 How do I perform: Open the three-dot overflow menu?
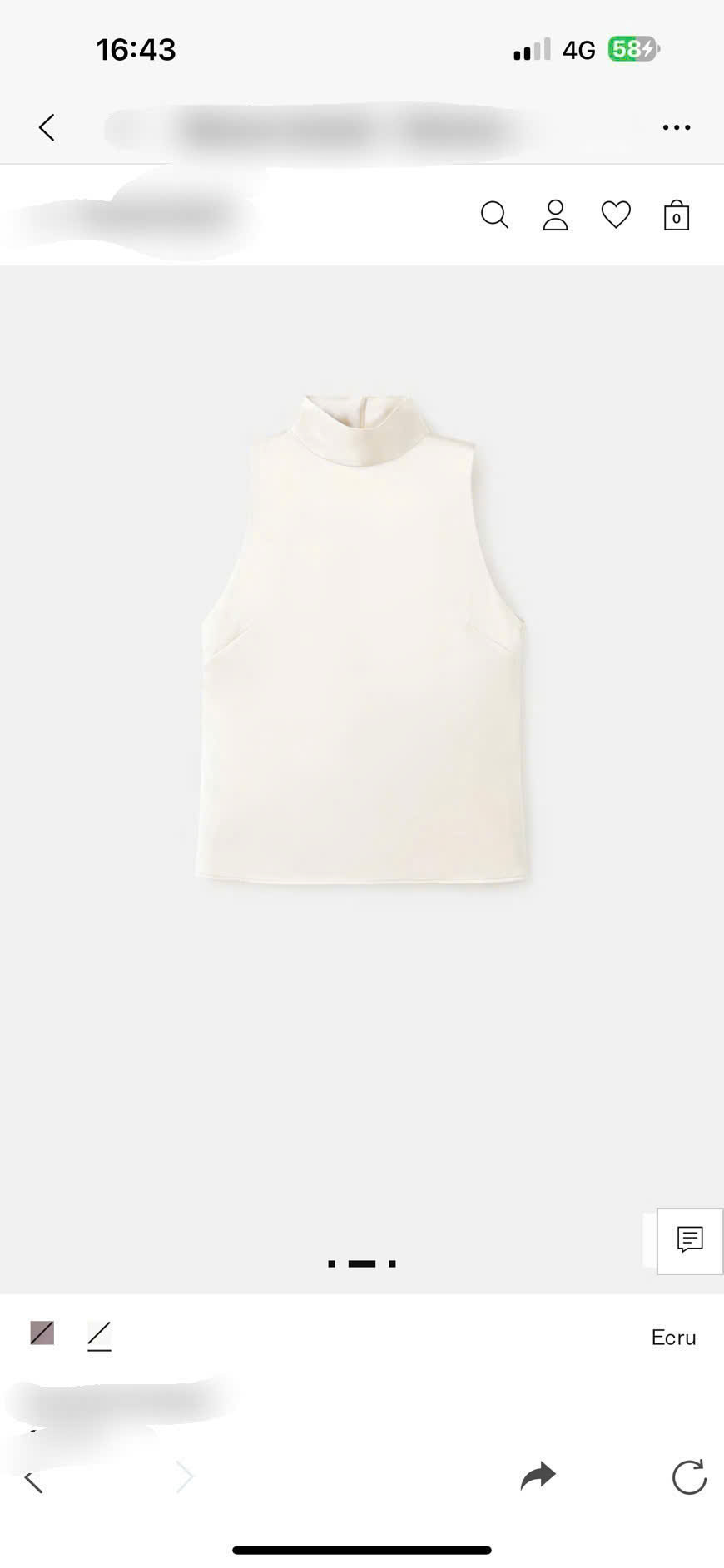click(x=676, y=127)
